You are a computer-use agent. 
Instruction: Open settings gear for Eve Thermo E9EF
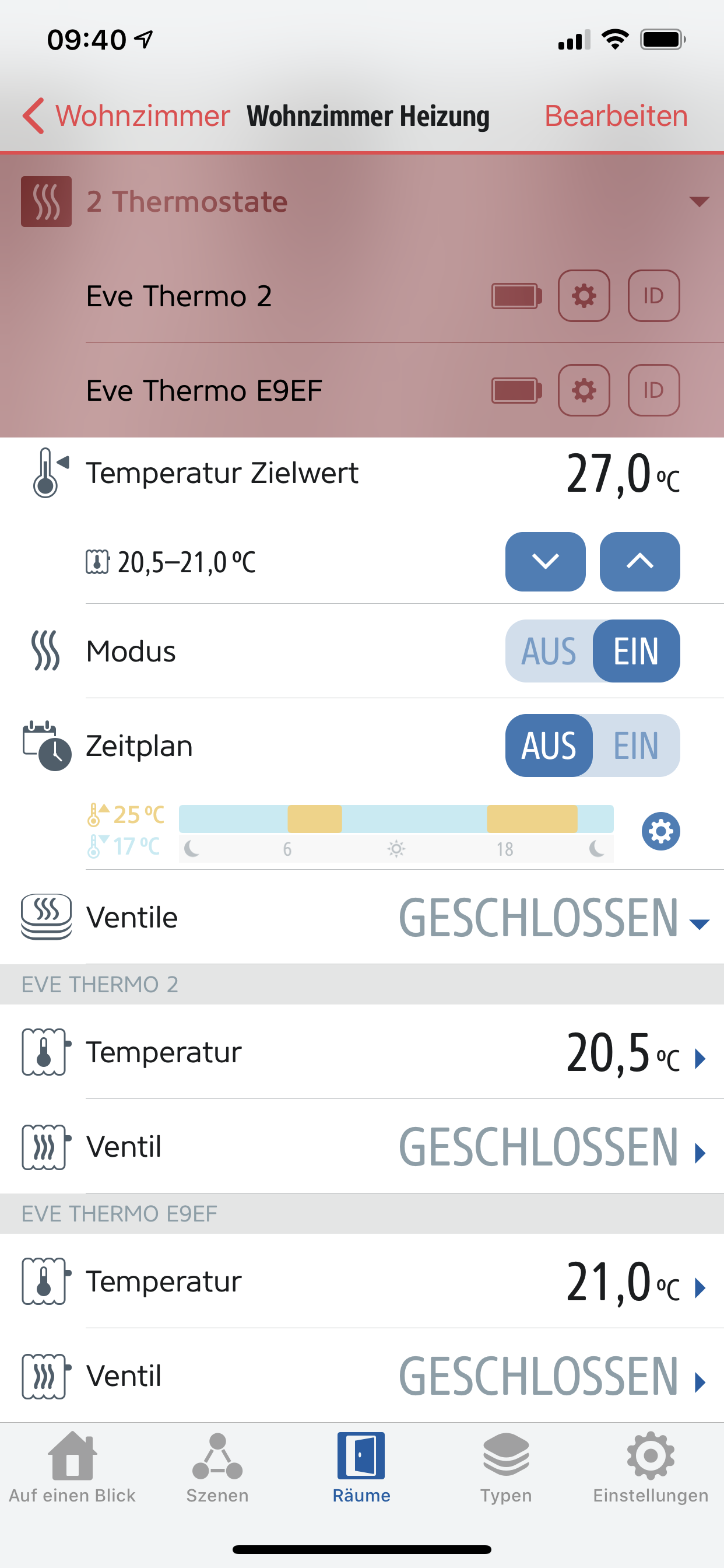pos(584,390)
